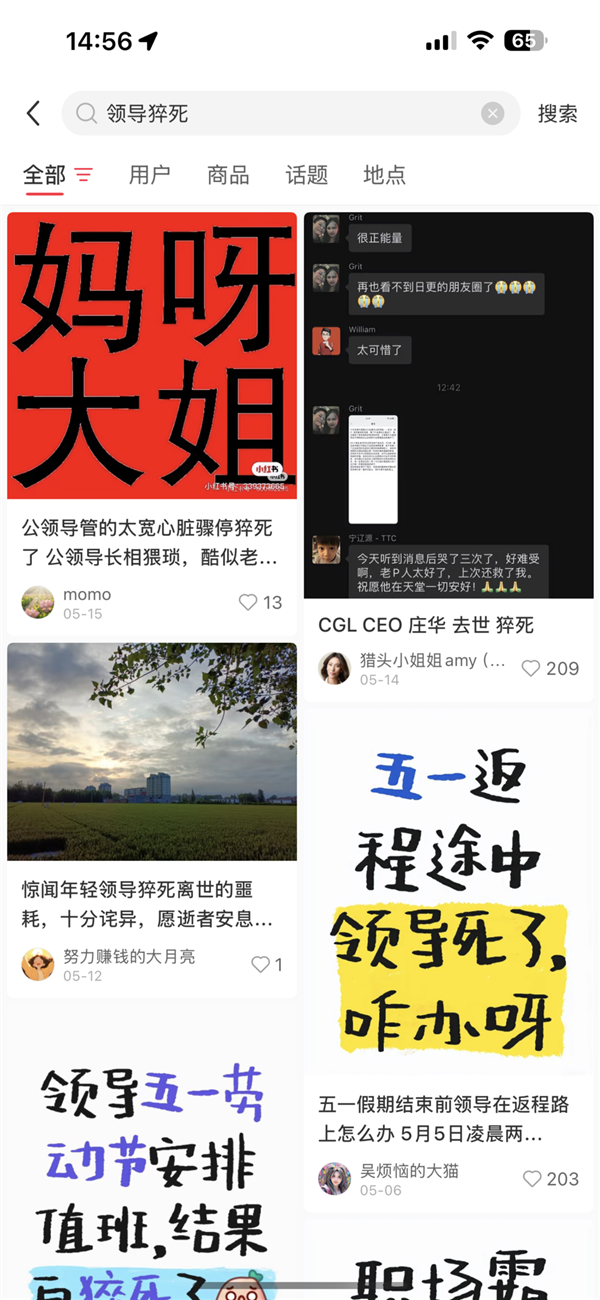Screen dimensions: 600x1300
Task: Clear the search text with the X
Action: pos(492,114)
